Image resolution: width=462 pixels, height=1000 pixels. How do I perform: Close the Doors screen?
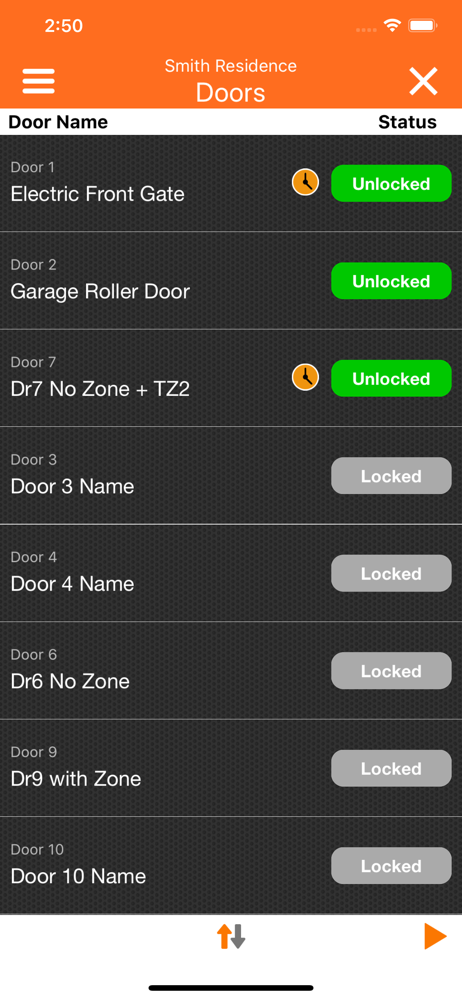(x=423, y=82)
